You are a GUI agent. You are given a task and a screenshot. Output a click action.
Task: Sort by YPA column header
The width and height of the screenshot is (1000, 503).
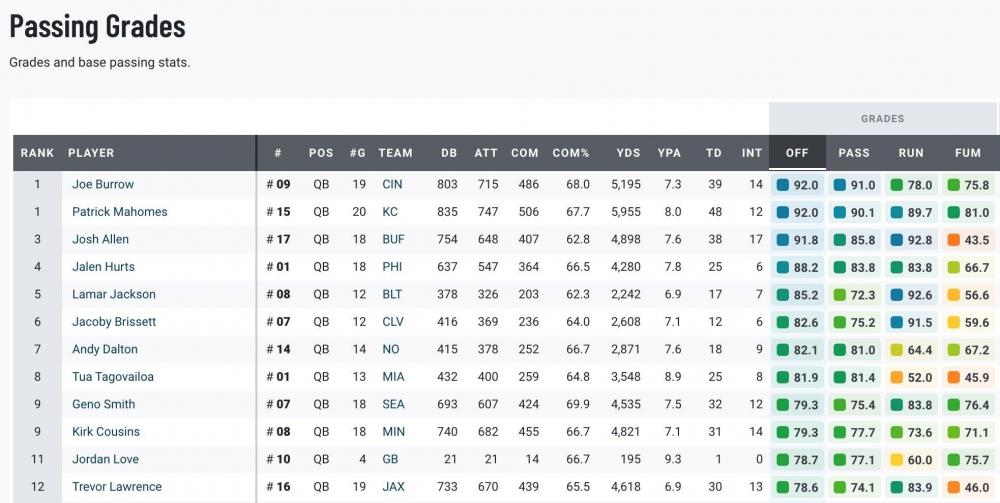[x=669, y=153]
